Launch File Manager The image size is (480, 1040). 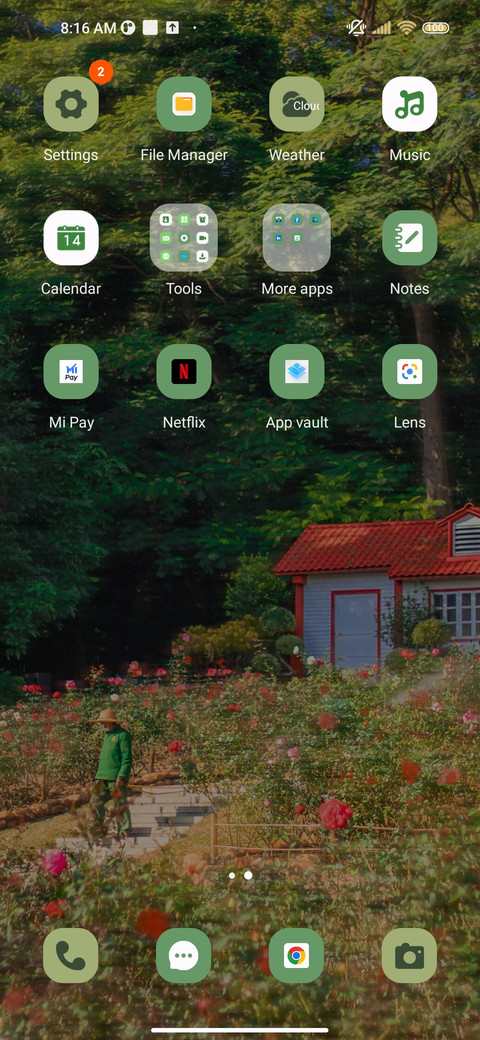coord(184,104)
